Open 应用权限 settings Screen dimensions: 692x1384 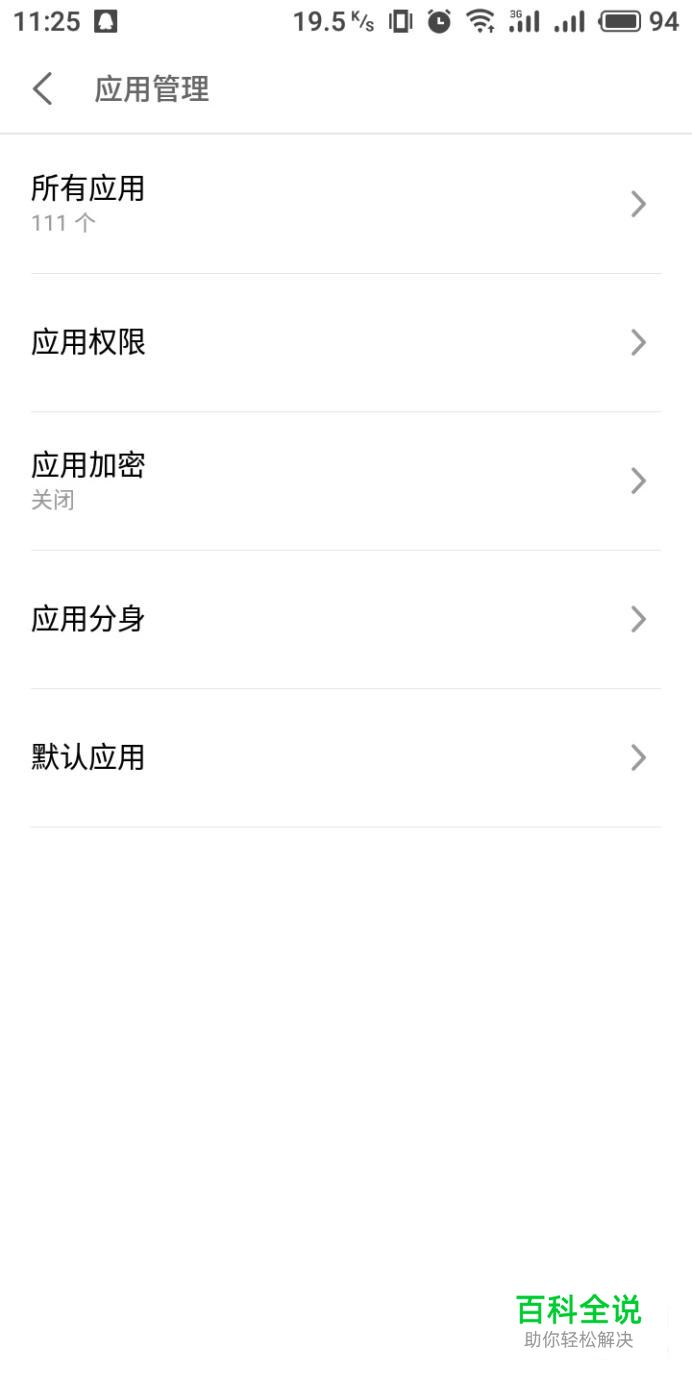(345, 342)
